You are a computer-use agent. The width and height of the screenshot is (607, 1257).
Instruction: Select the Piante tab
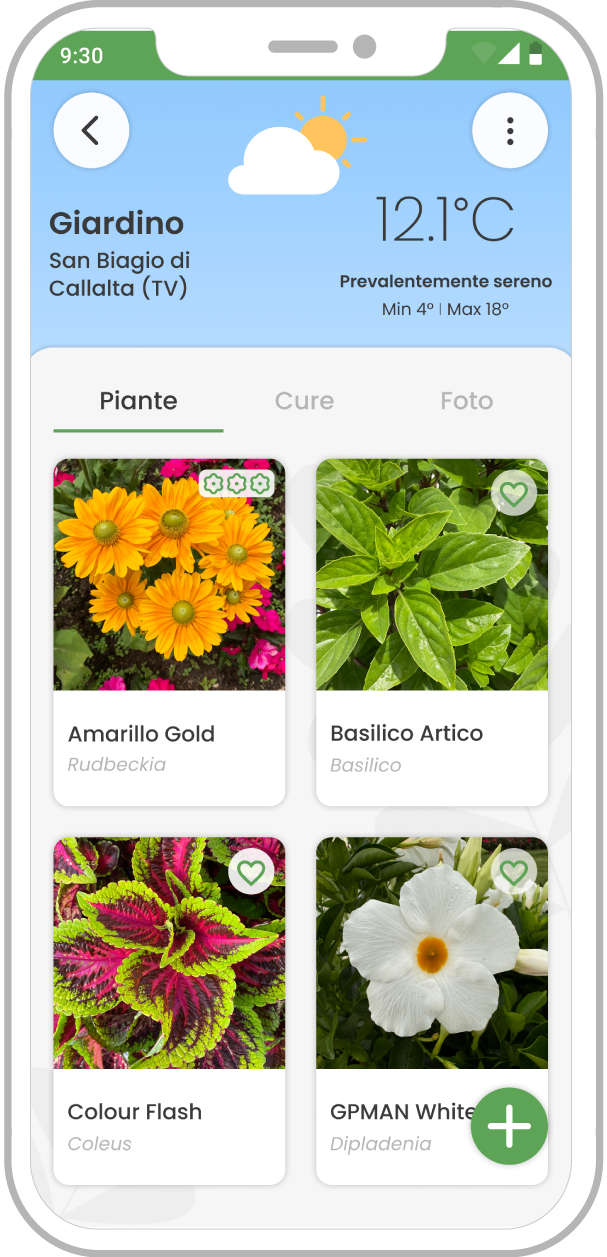point(138,401)
